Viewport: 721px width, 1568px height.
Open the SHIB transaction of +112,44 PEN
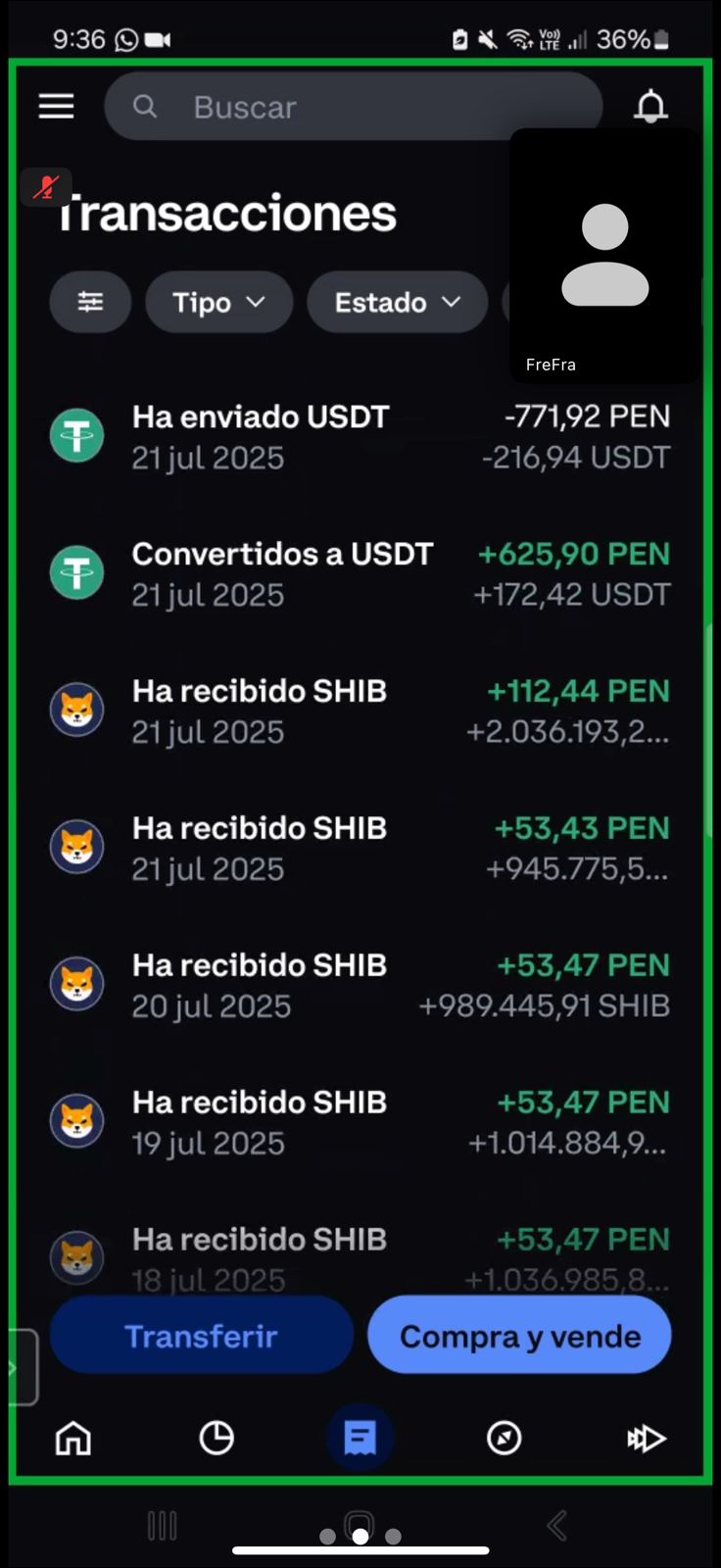[360, 711]
